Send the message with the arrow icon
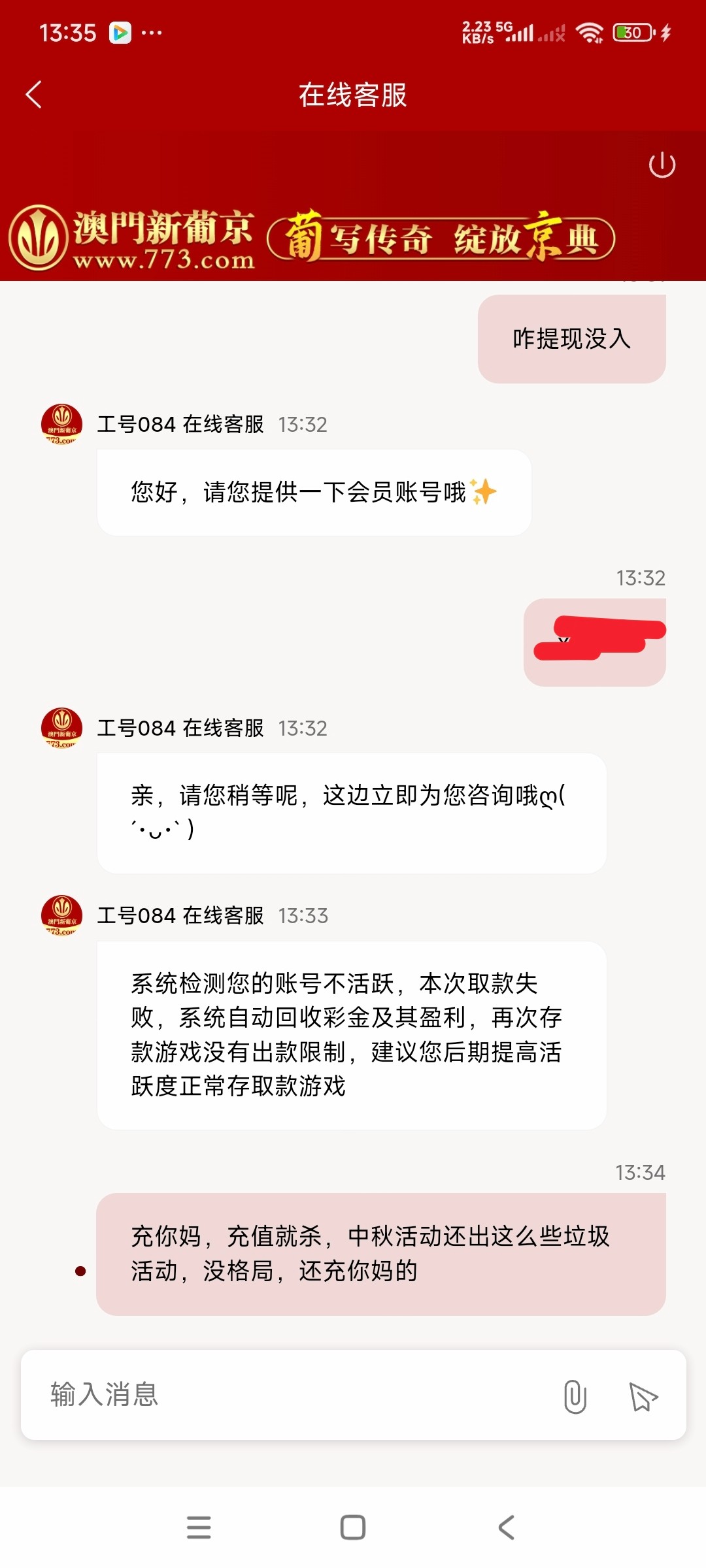706x1568 pixels. (x=643, y=1396)
